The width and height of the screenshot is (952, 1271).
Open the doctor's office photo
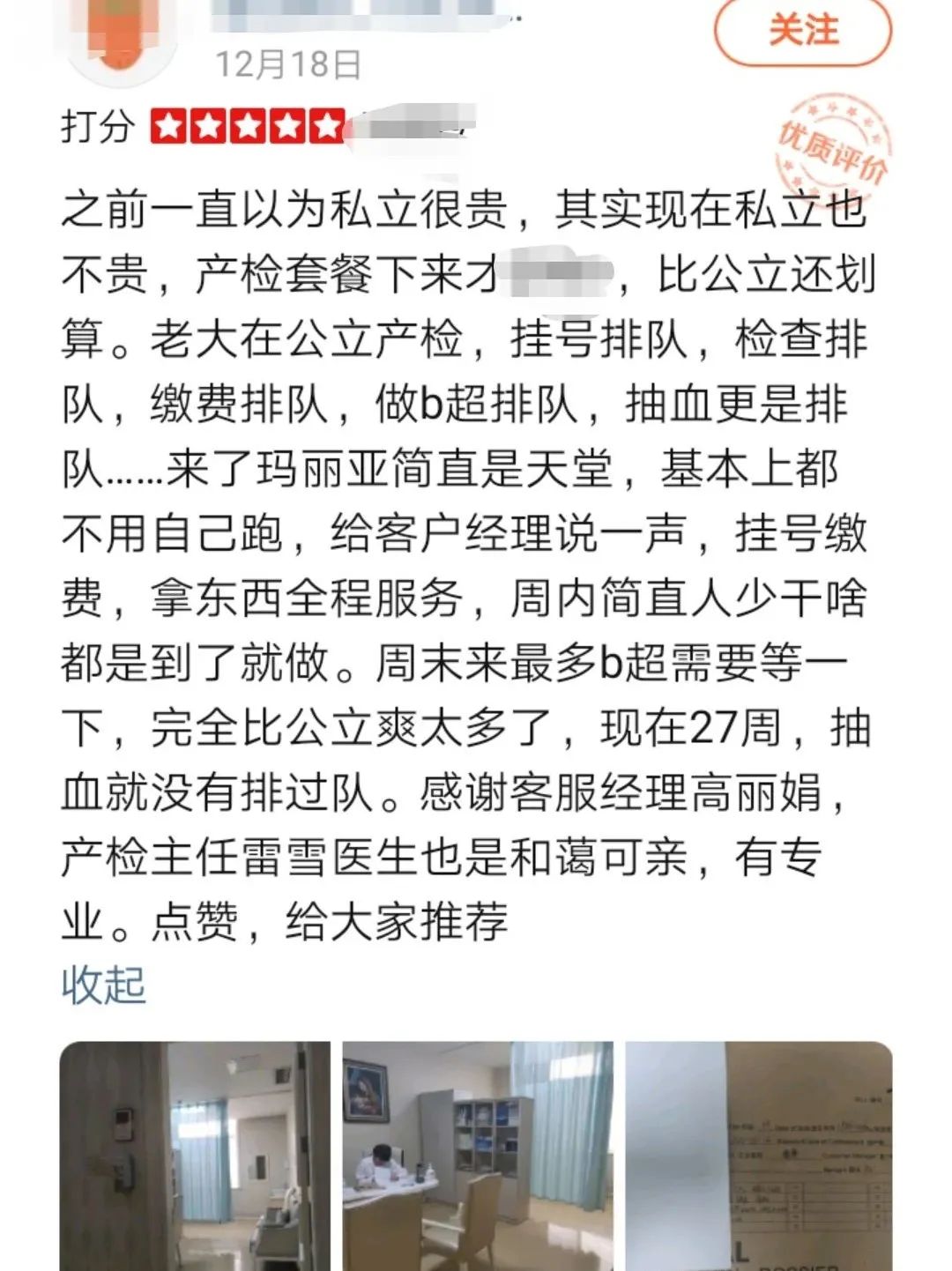point(477,1156)
